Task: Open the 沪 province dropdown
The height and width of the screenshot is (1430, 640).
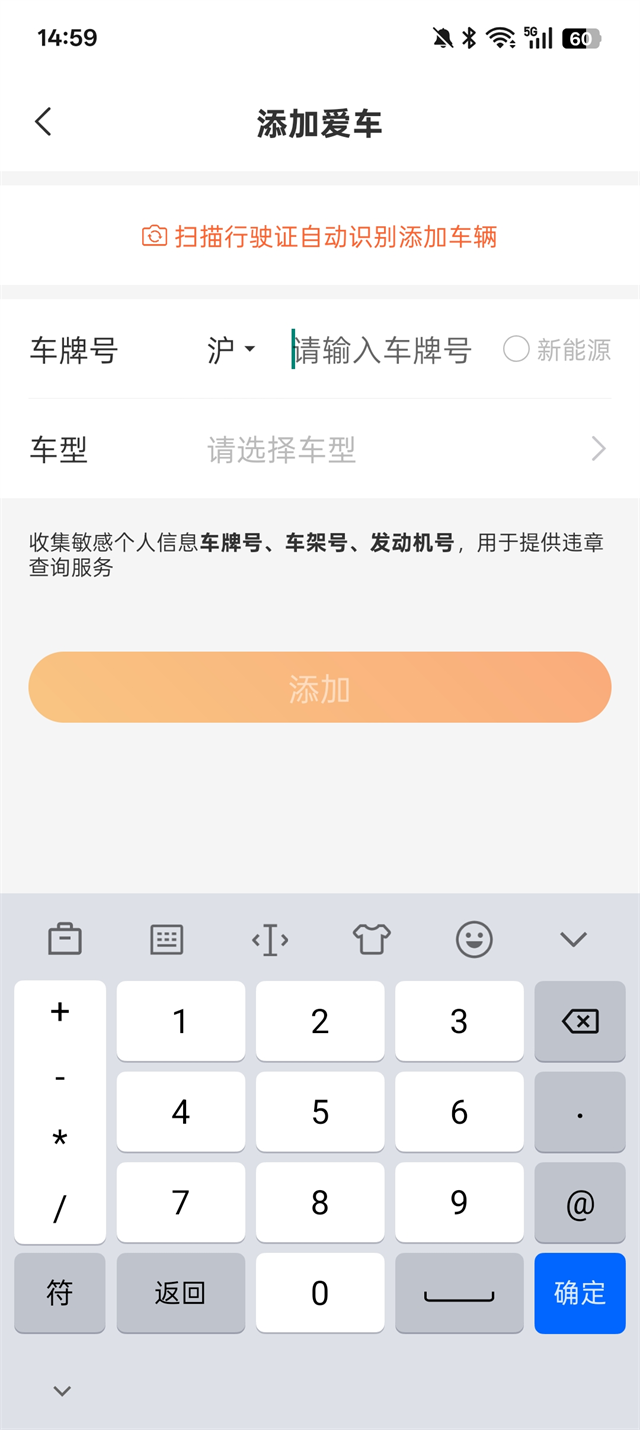Action: (231, 350)
